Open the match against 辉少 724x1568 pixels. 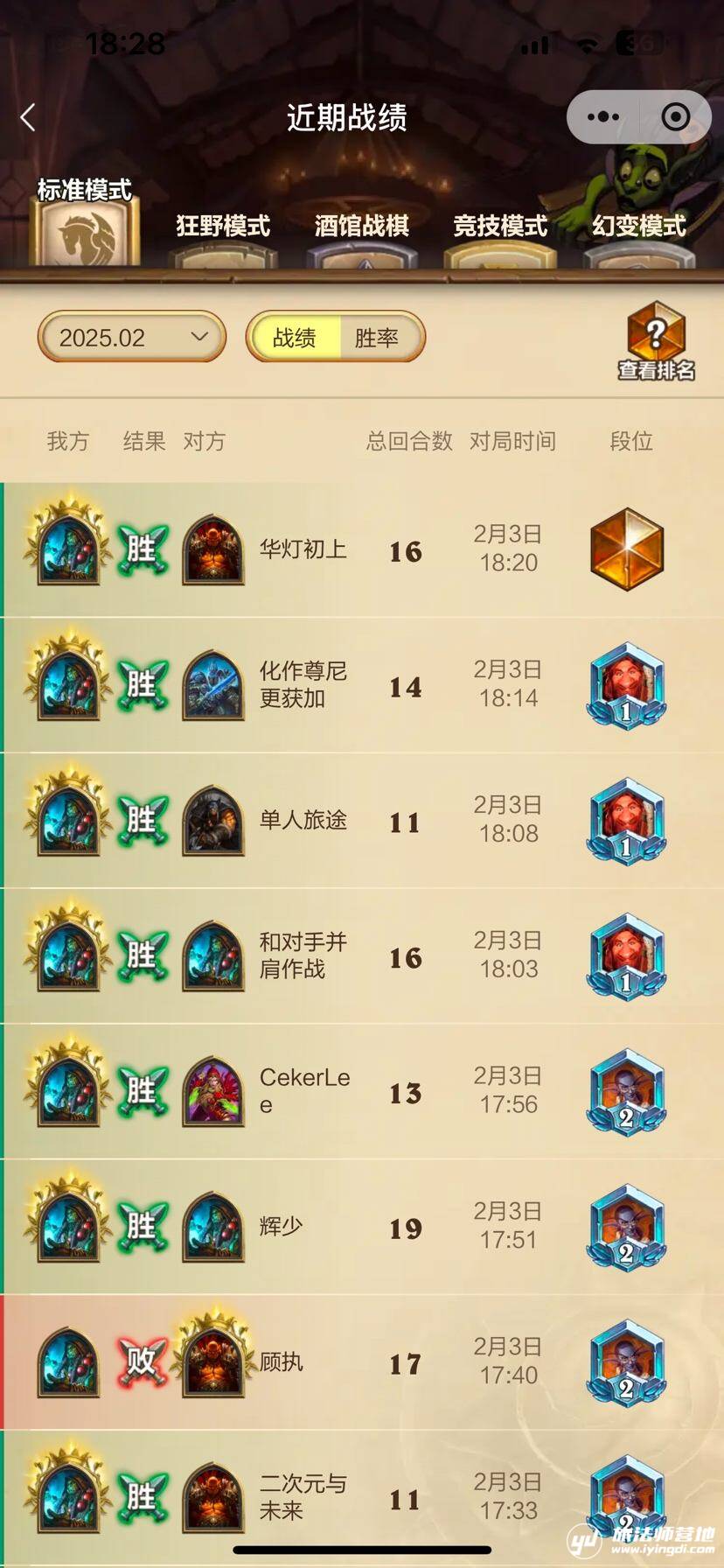click(362, 1228)
